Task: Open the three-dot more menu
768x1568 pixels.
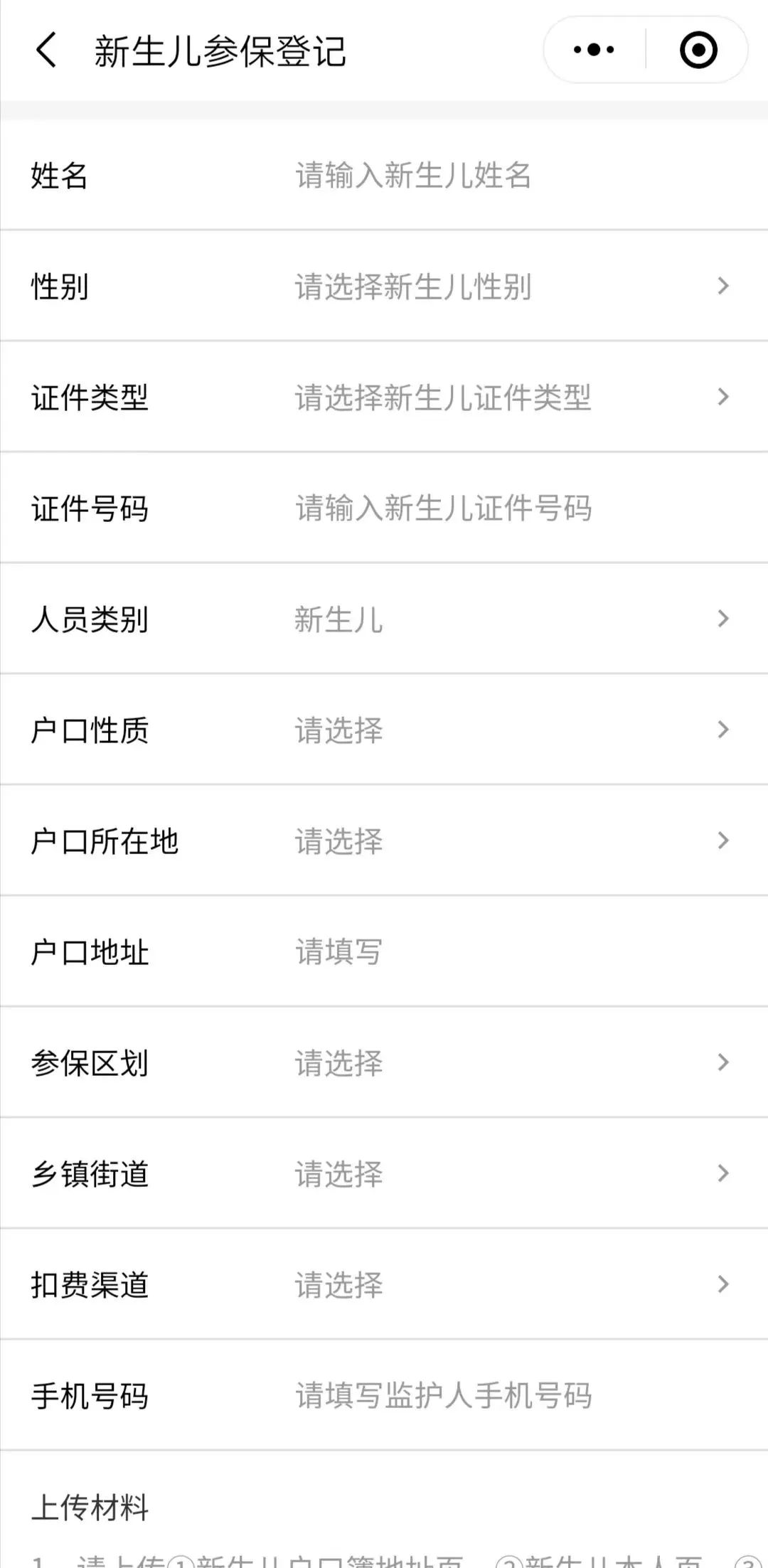Action: (x=589, y=50)
